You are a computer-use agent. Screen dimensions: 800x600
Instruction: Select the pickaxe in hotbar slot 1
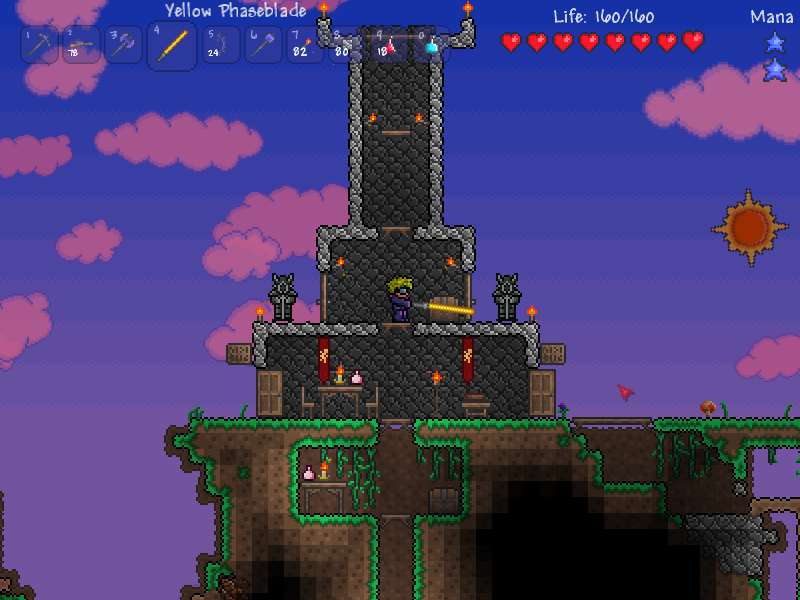(39, 45)
